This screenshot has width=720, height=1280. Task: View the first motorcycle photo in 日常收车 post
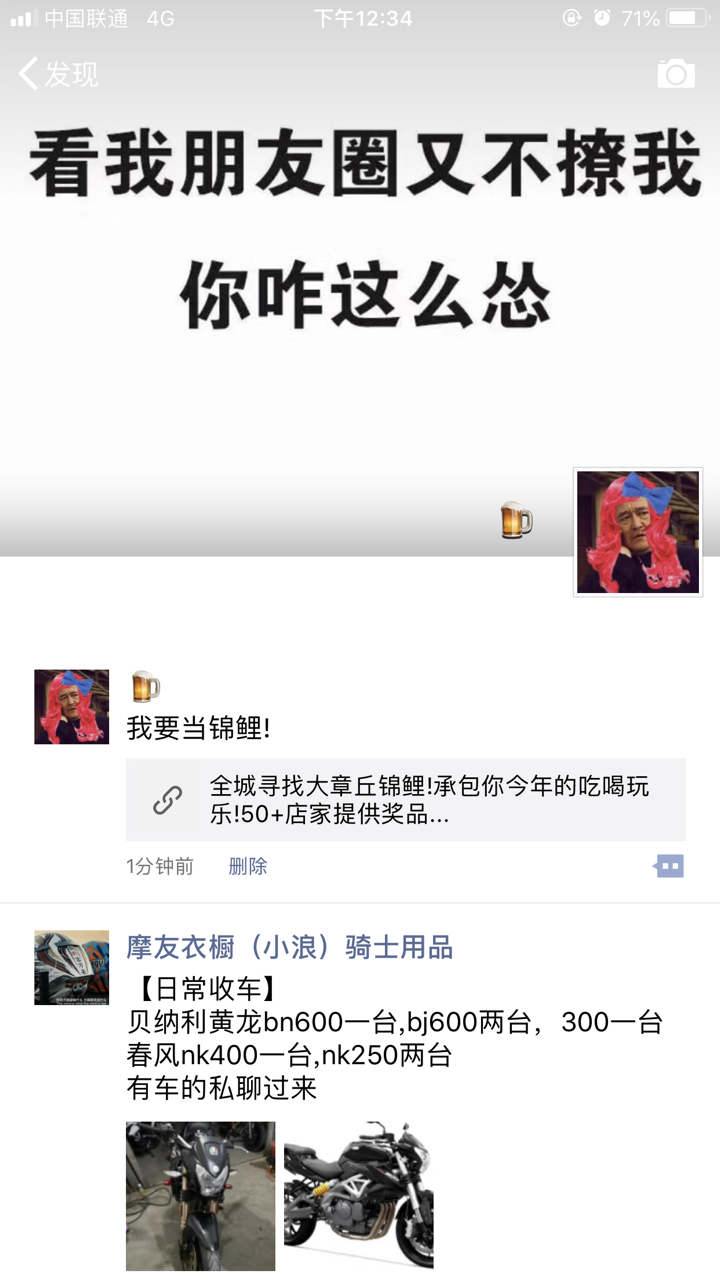click(x=200, y=1196)
